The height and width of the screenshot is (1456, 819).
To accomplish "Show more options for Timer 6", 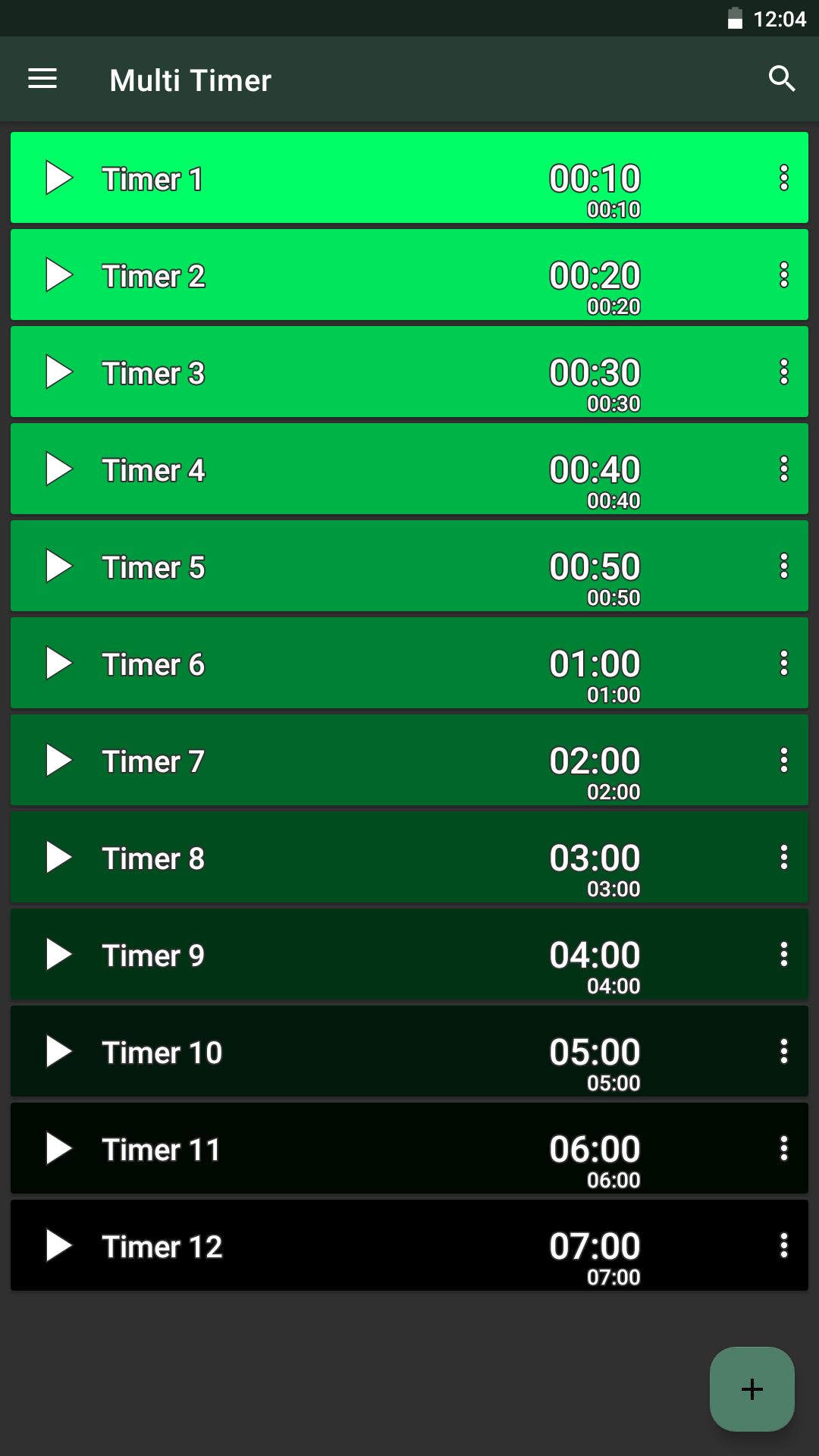I will tap(783, 664).
